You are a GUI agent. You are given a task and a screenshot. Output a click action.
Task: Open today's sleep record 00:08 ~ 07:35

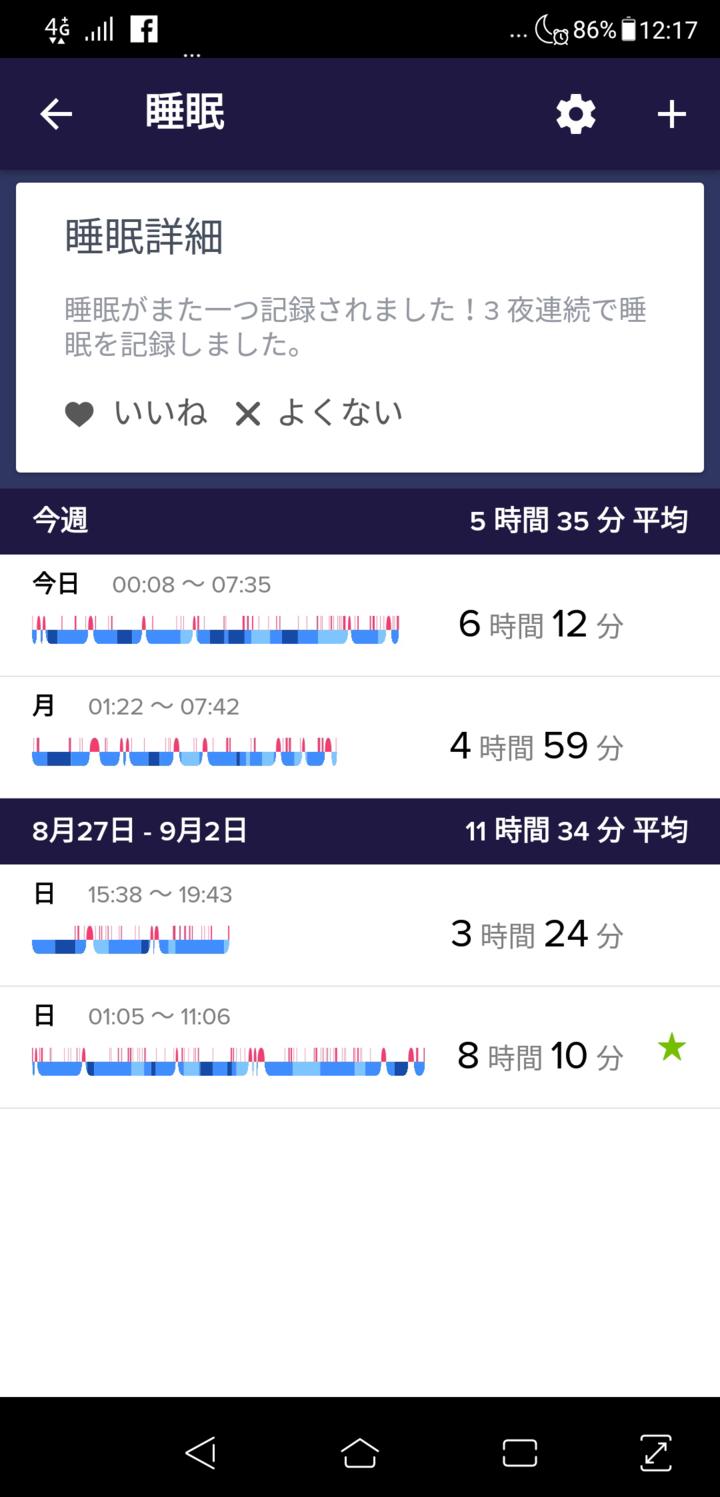tap(360, 615)
